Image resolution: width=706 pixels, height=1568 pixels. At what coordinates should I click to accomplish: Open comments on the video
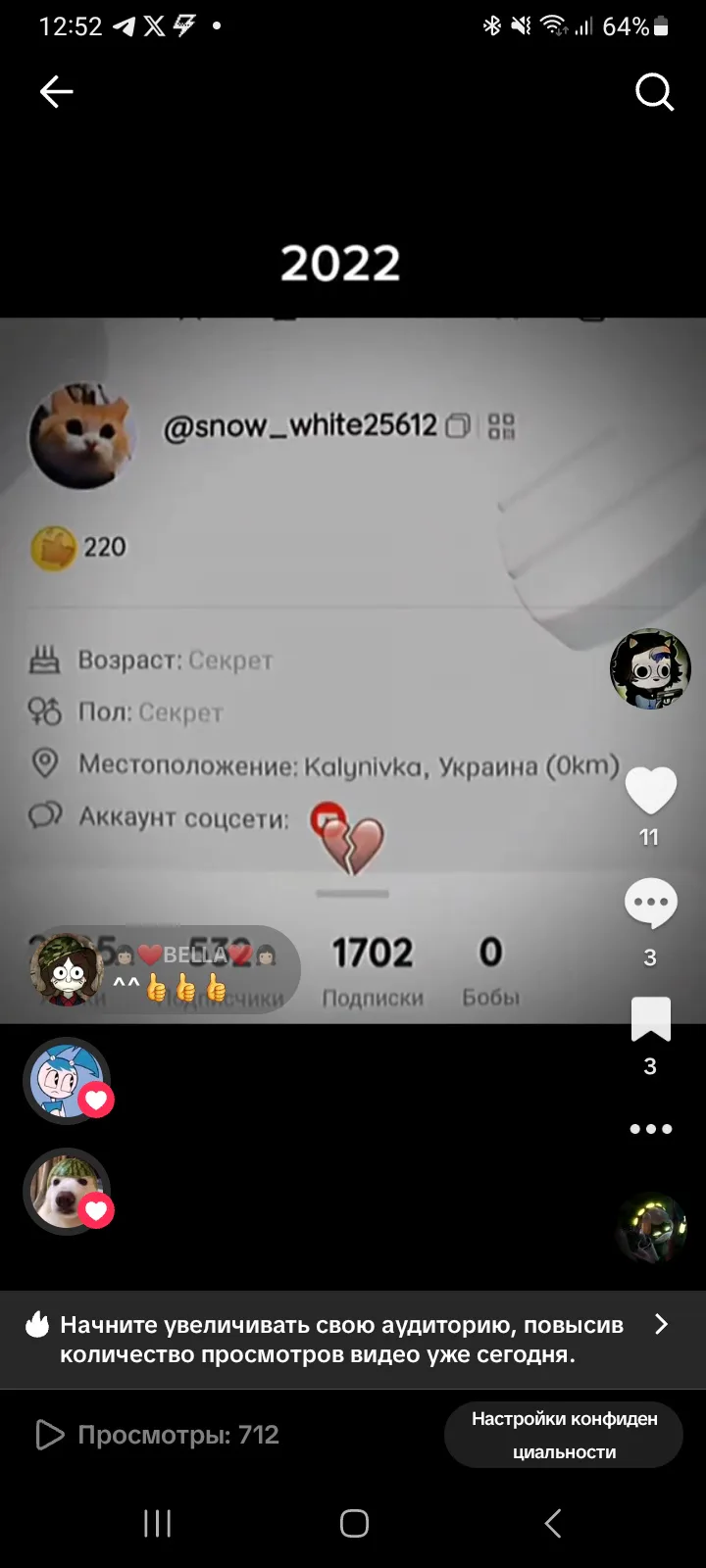pyautogui.click(x=650, y=904)
